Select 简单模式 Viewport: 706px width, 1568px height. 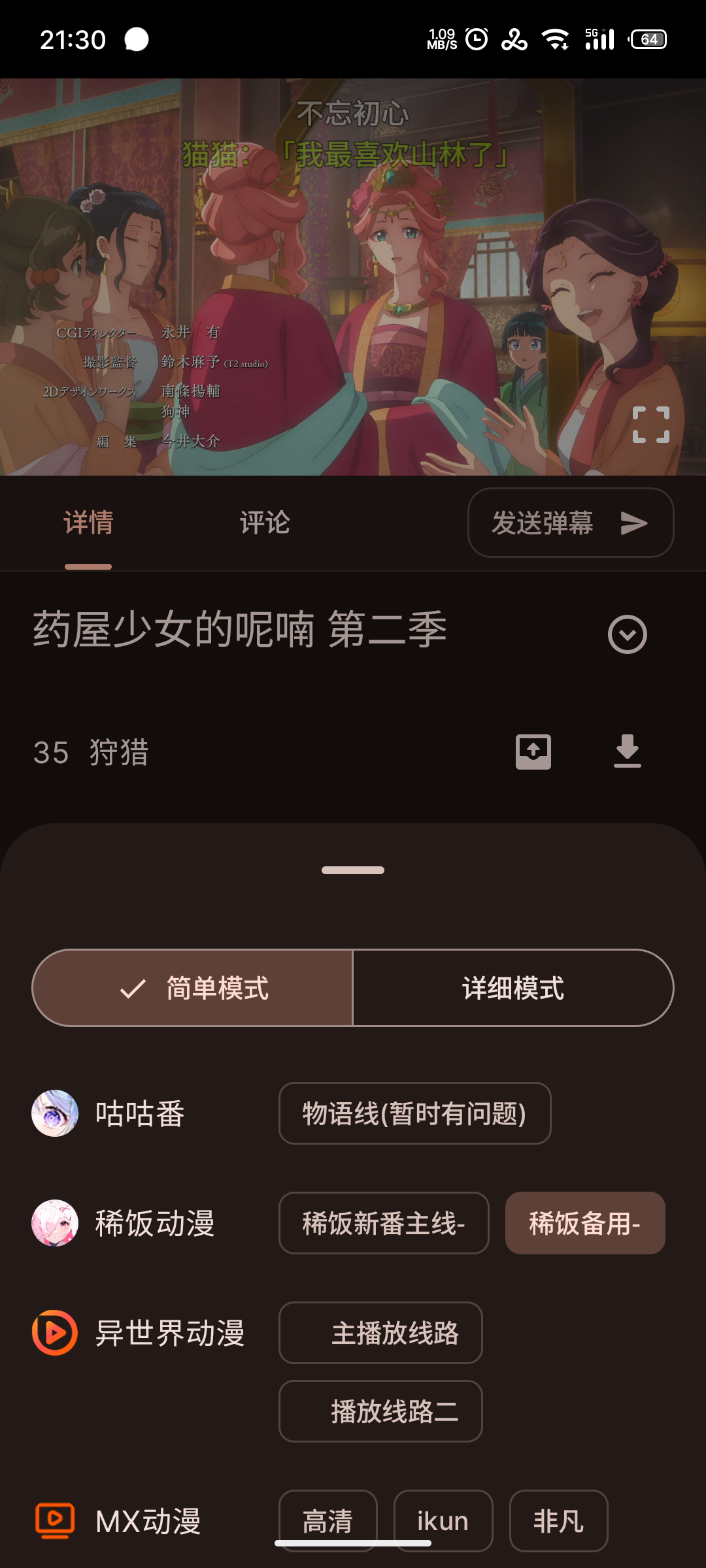click(x=193, y=988)
